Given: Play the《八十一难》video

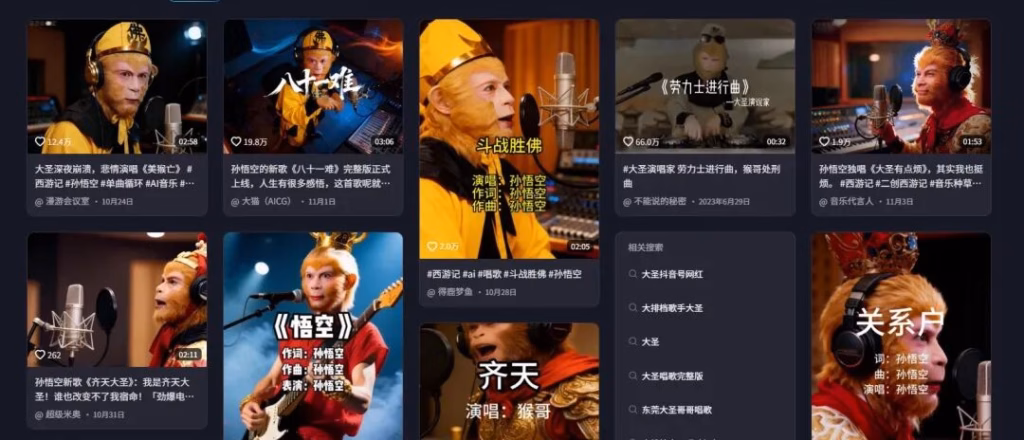Looking at the screenshot, I should tap(313, 88).
